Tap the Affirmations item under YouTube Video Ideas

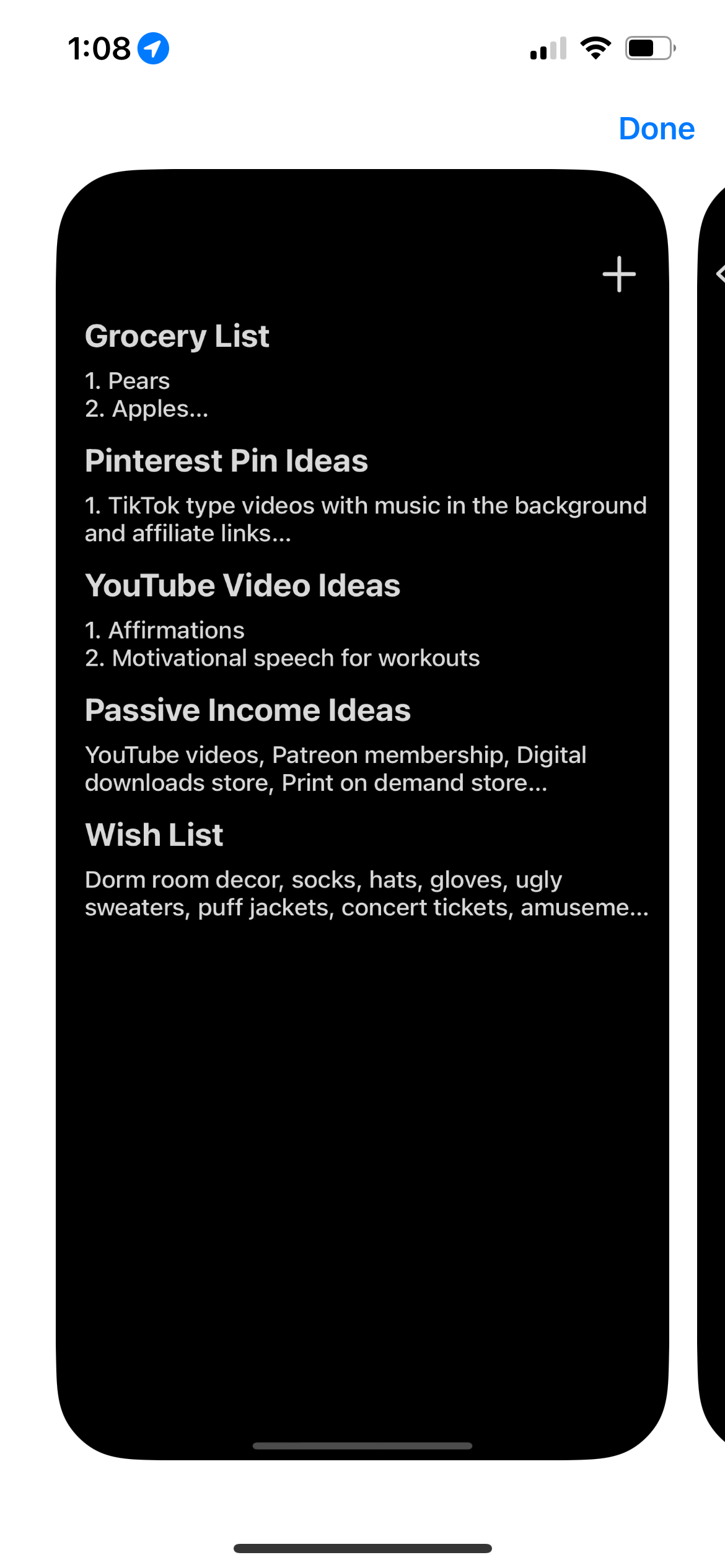(x=165, y=630)
